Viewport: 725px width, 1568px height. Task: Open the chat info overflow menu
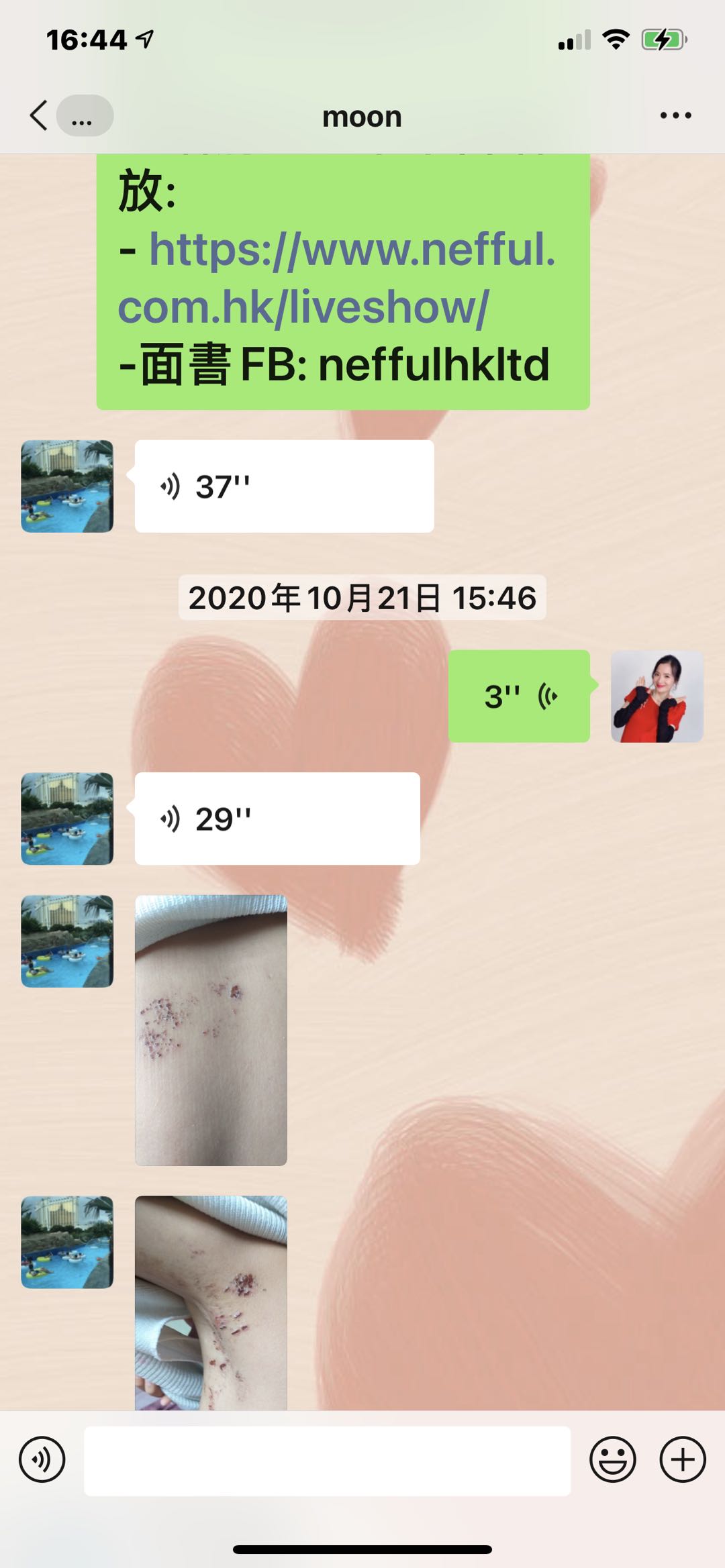tap(675, 115)
